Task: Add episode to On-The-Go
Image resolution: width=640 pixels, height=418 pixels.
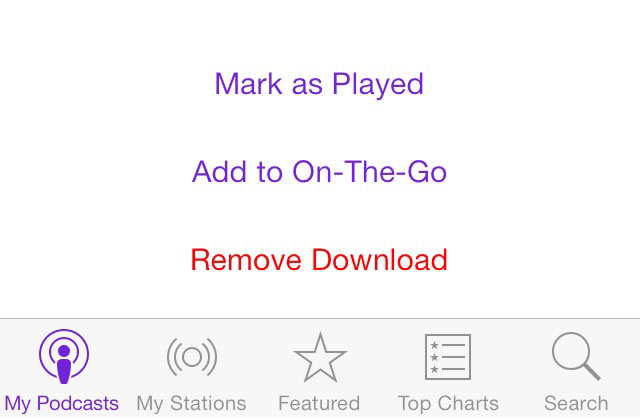Action: [x=319, y=172]
